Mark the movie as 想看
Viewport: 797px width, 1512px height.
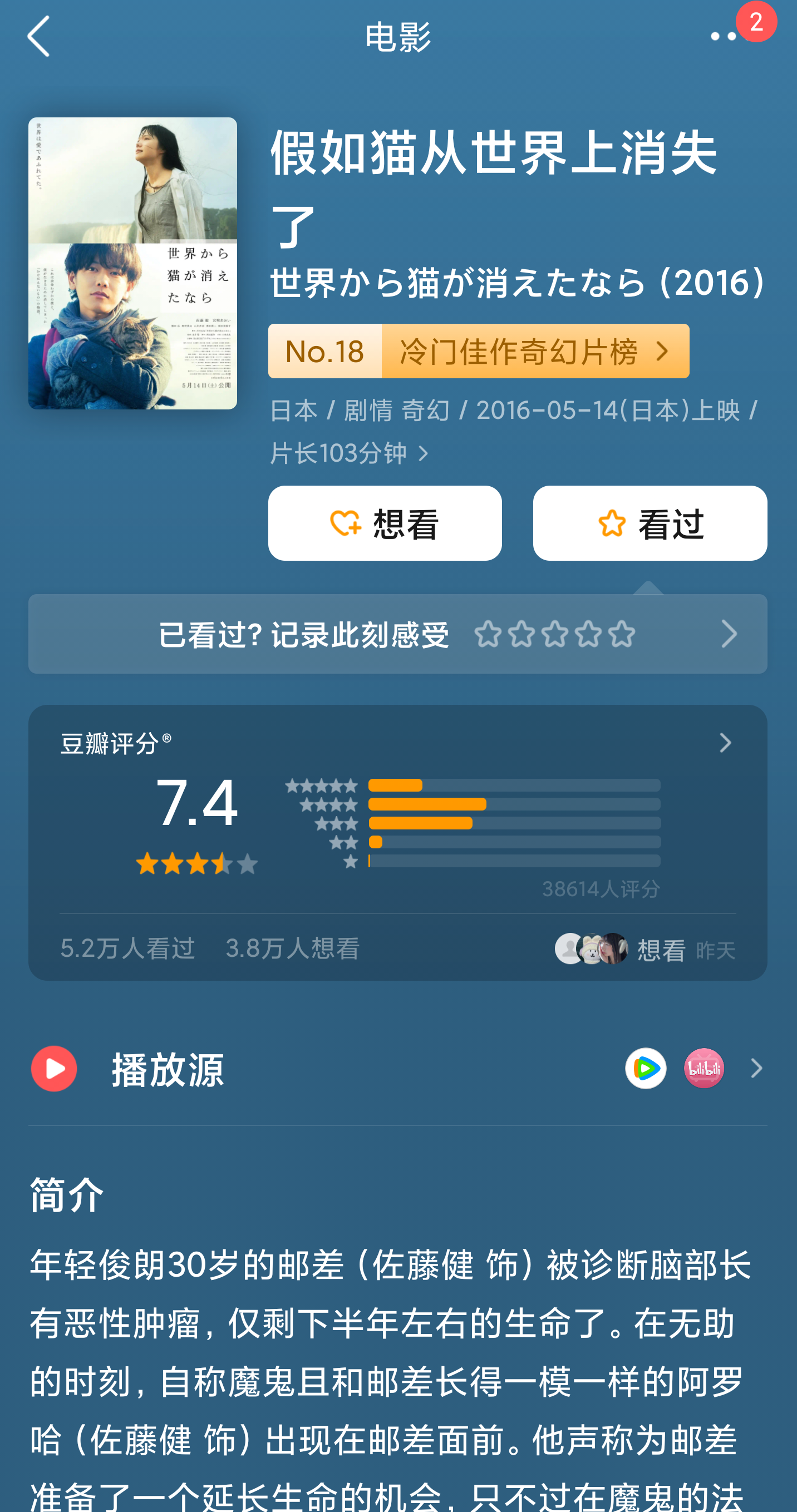tap(385, 523)
